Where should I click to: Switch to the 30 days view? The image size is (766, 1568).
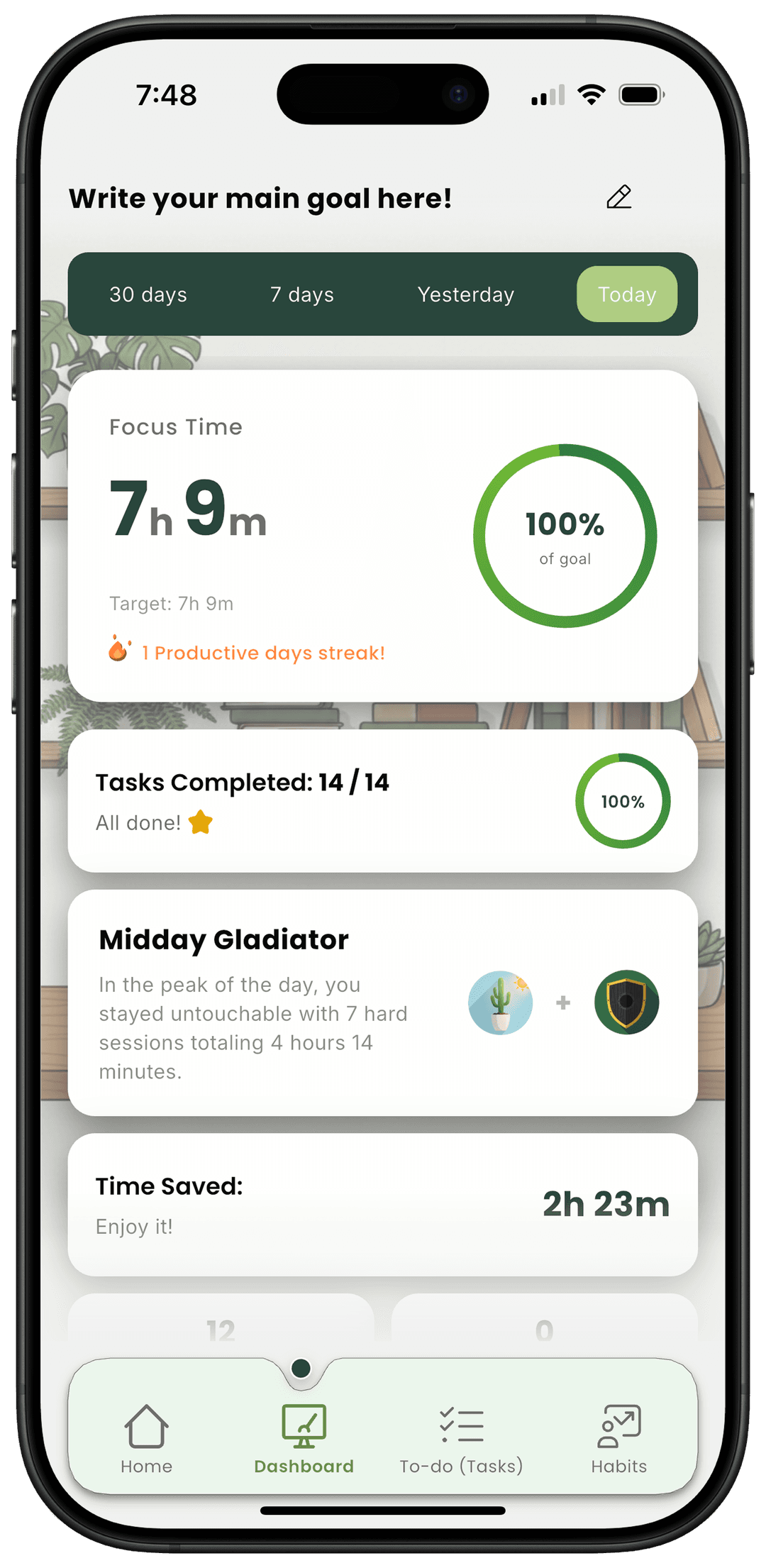149,294
